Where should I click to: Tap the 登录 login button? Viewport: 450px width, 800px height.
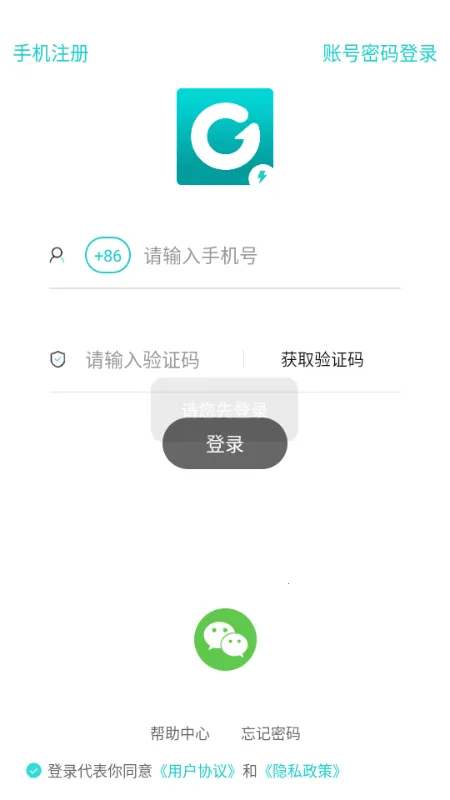click(225, 443)
